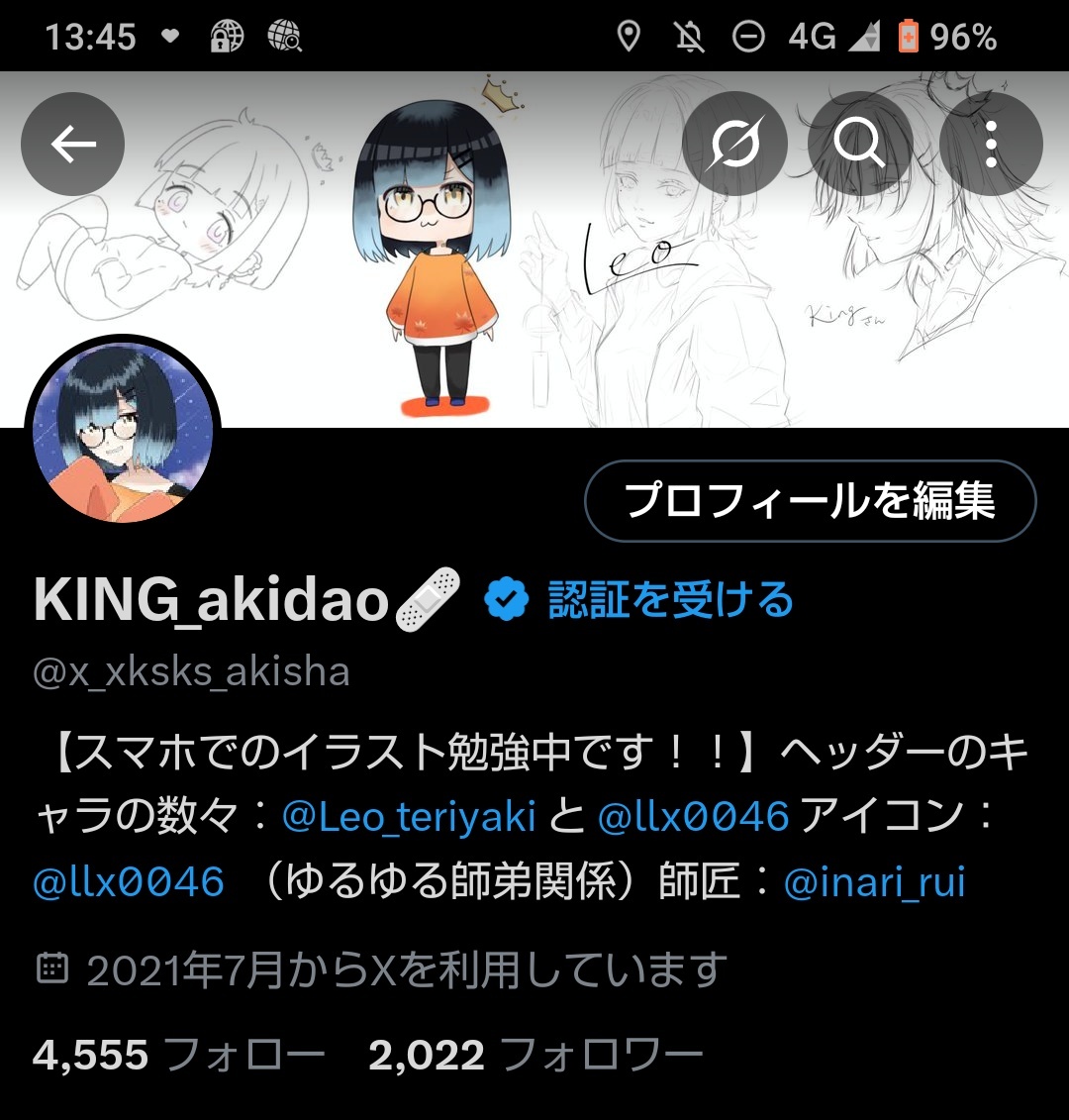
Task: Open the @Leo_teriyaki mention
Action: coord(409,817)
